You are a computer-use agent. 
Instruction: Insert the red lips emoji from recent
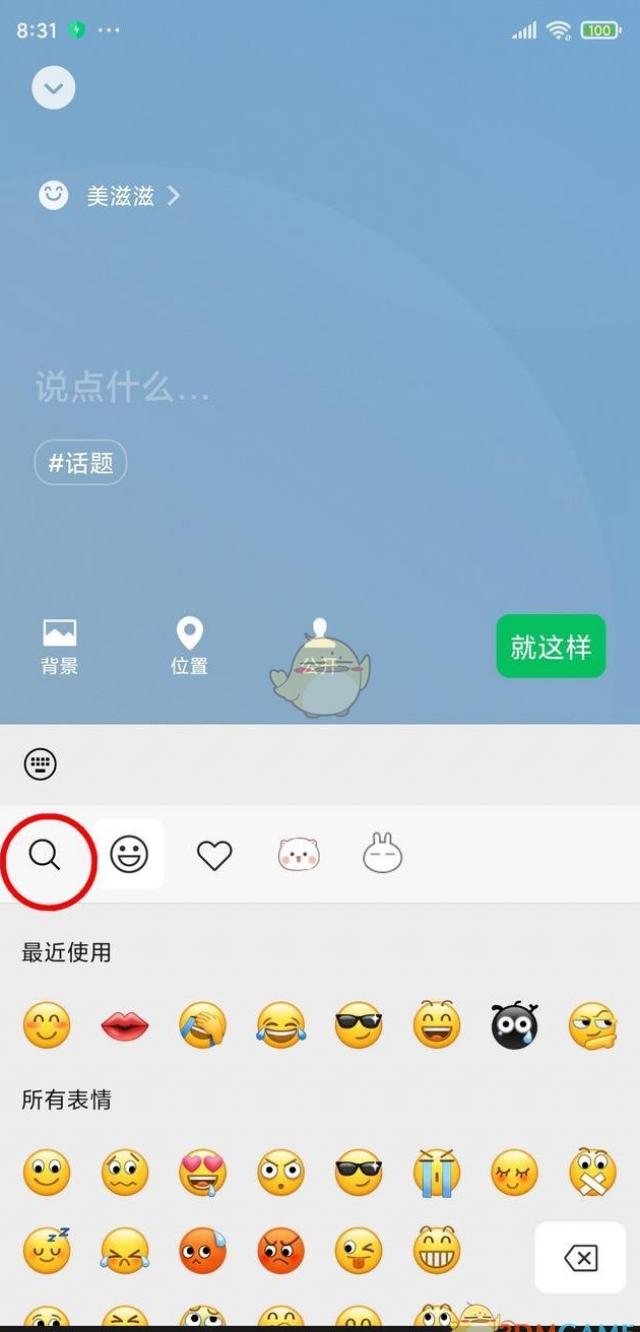pyautogui.click(x=125, y=1026)
